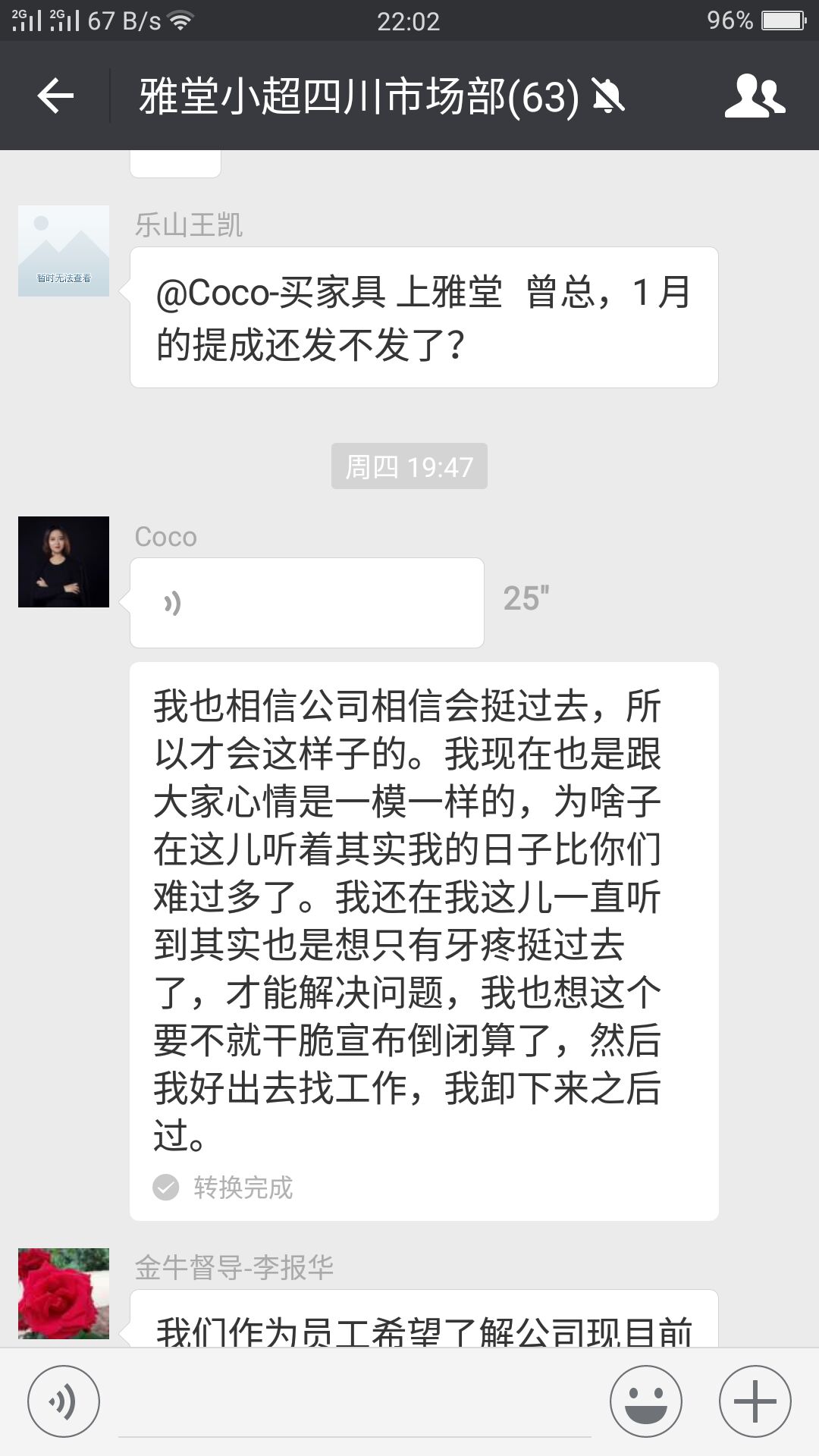Screen dimensions: 819x1456
Task: Open group members and chat info
Action: coord(754,96)
